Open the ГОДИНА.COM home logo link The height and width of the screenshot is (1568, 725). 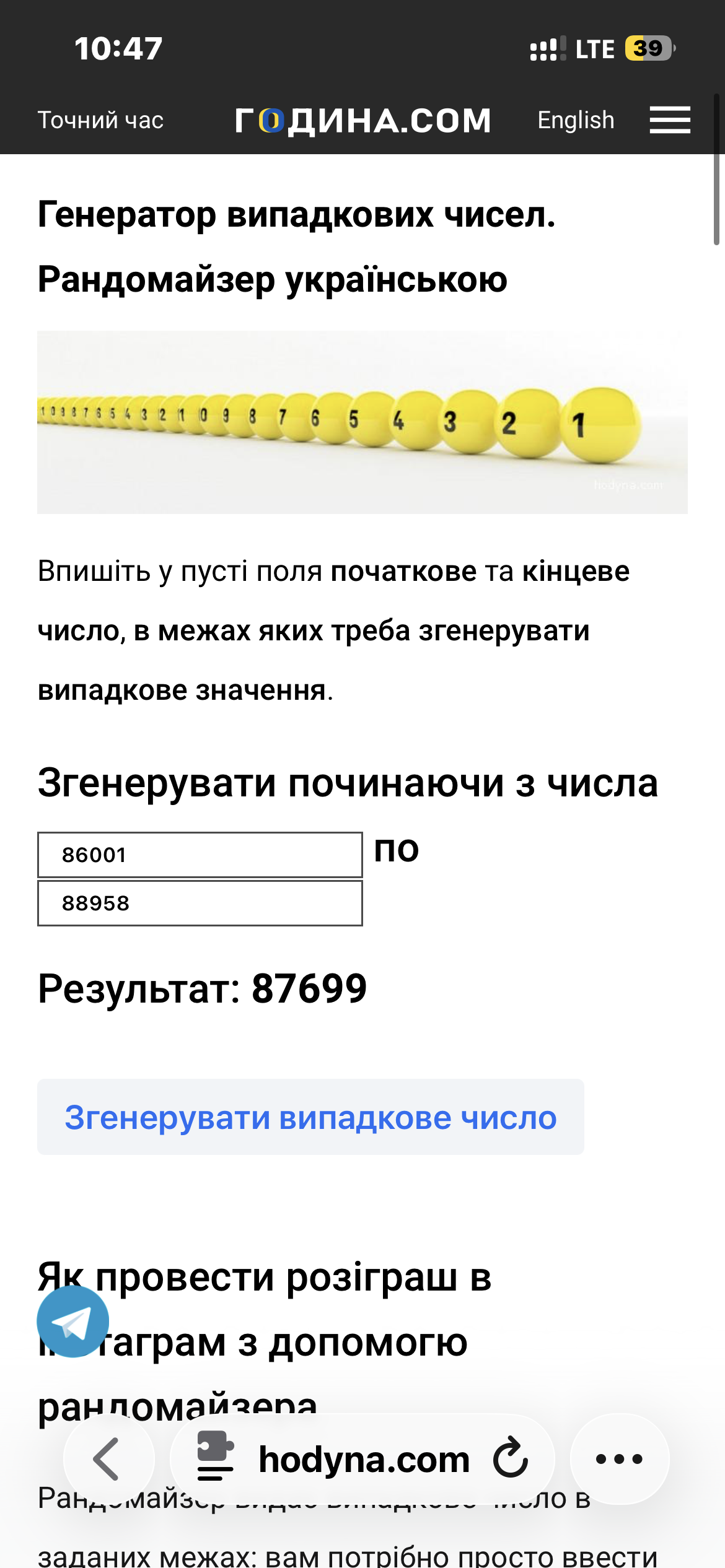[363, 120]
